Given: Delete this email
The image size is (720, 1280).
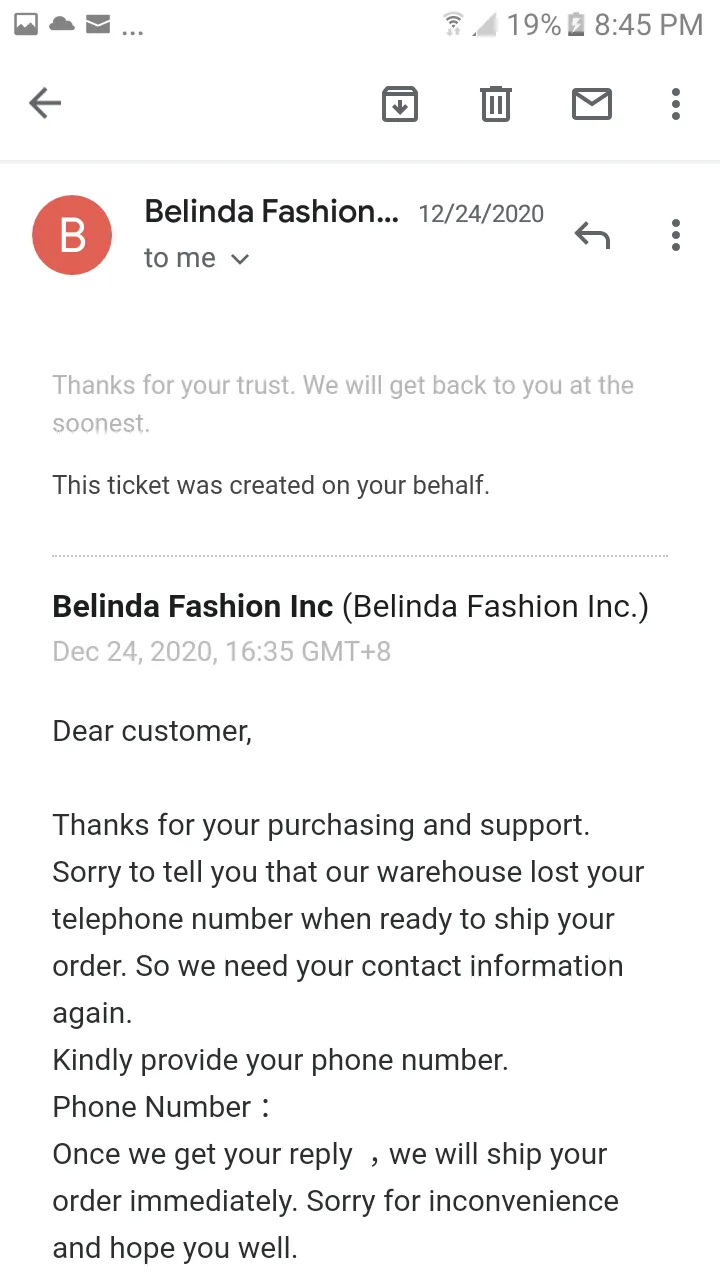Looking at the screenshot, I should coord(496,103).
